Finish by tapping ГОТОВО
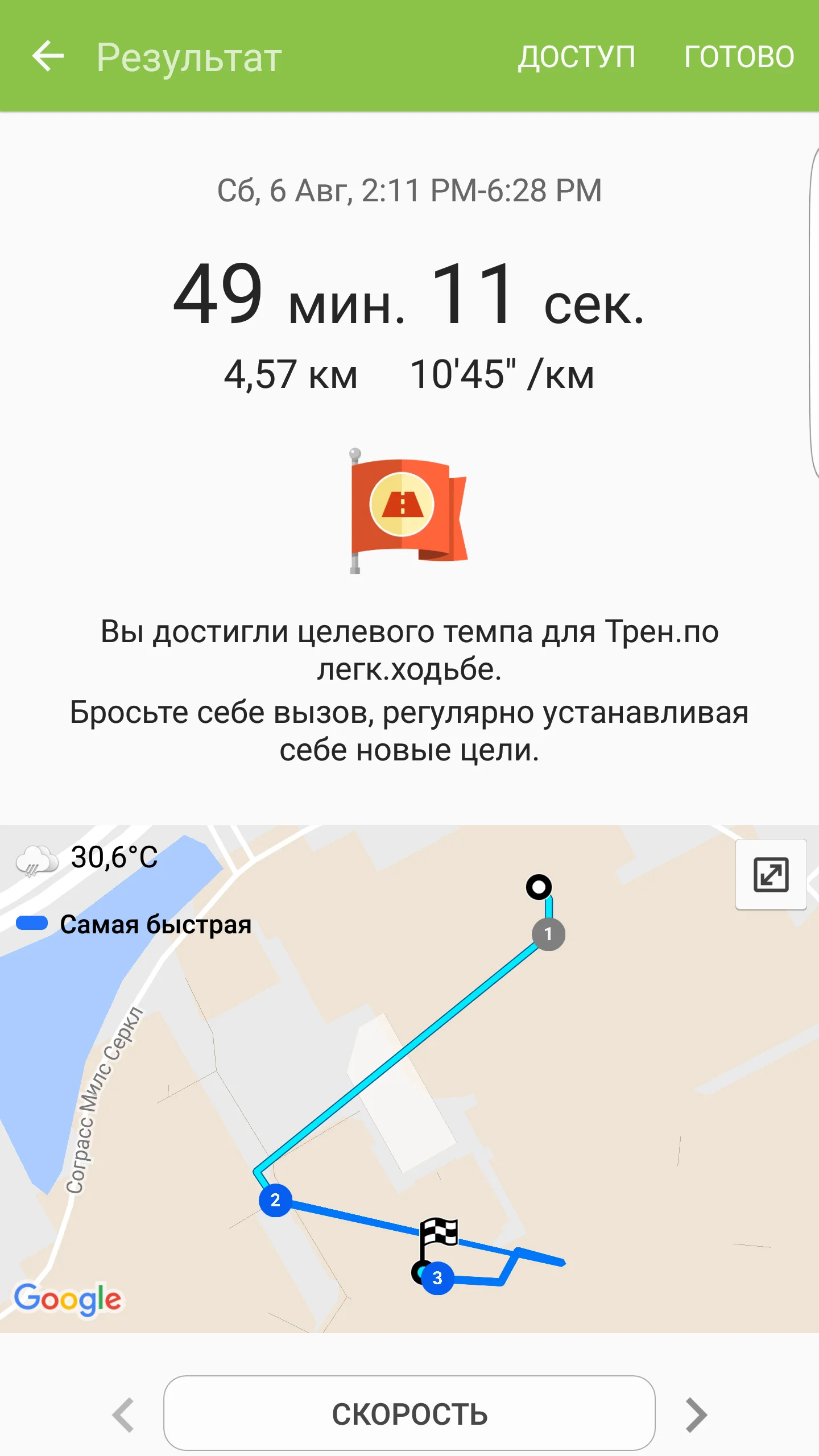This screenshot has height=1456, width=819. click(739, 56)
